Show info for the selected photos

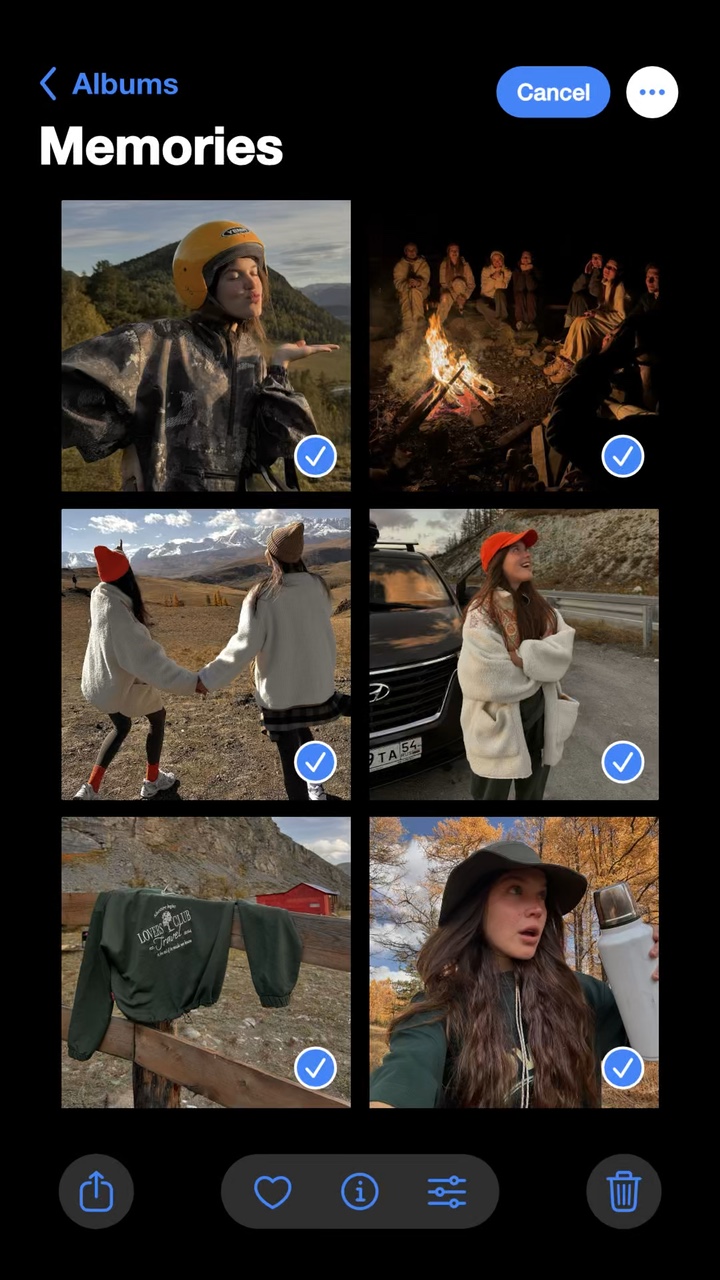(x=359, y=1191)
